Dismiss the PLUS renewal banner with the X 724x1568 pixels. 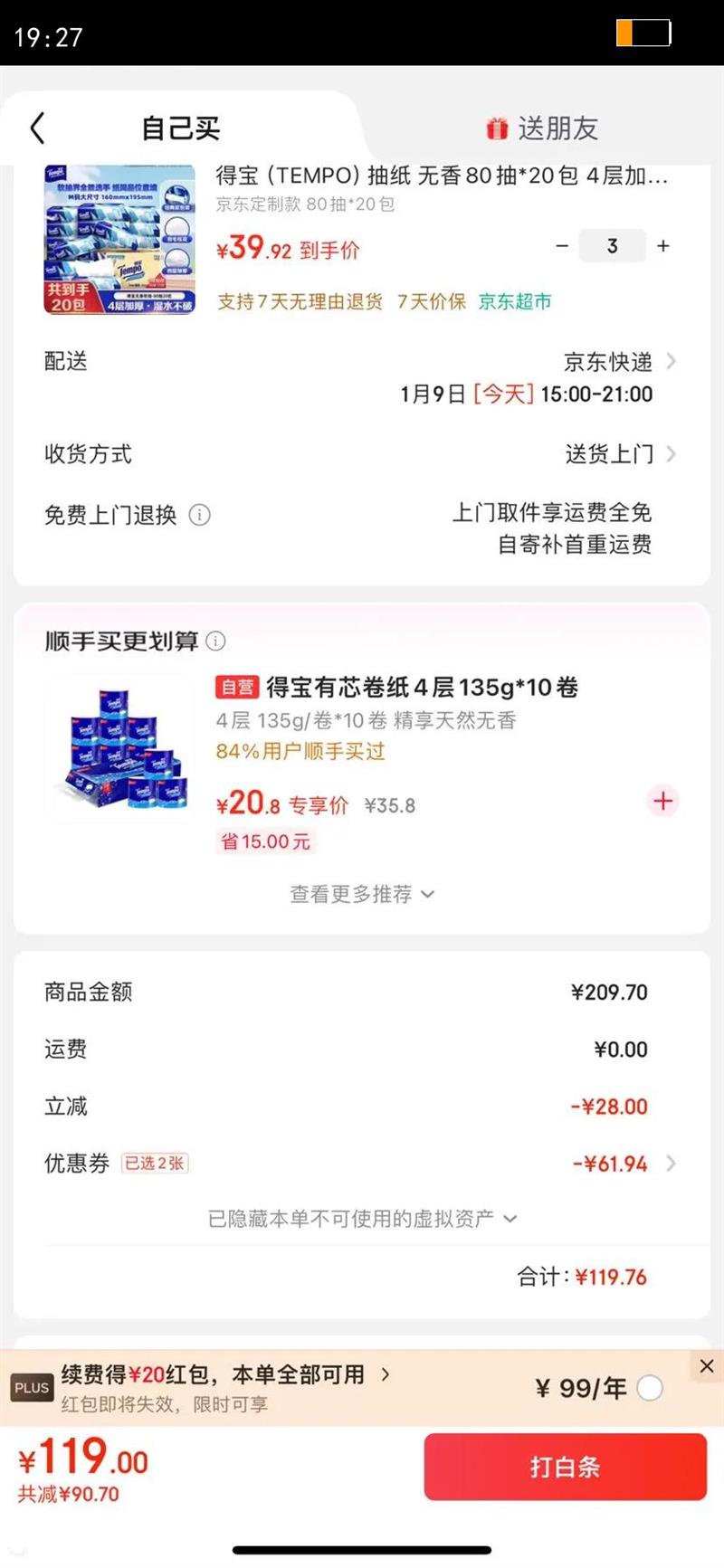pyautogui.click(x=707, y=1366)
